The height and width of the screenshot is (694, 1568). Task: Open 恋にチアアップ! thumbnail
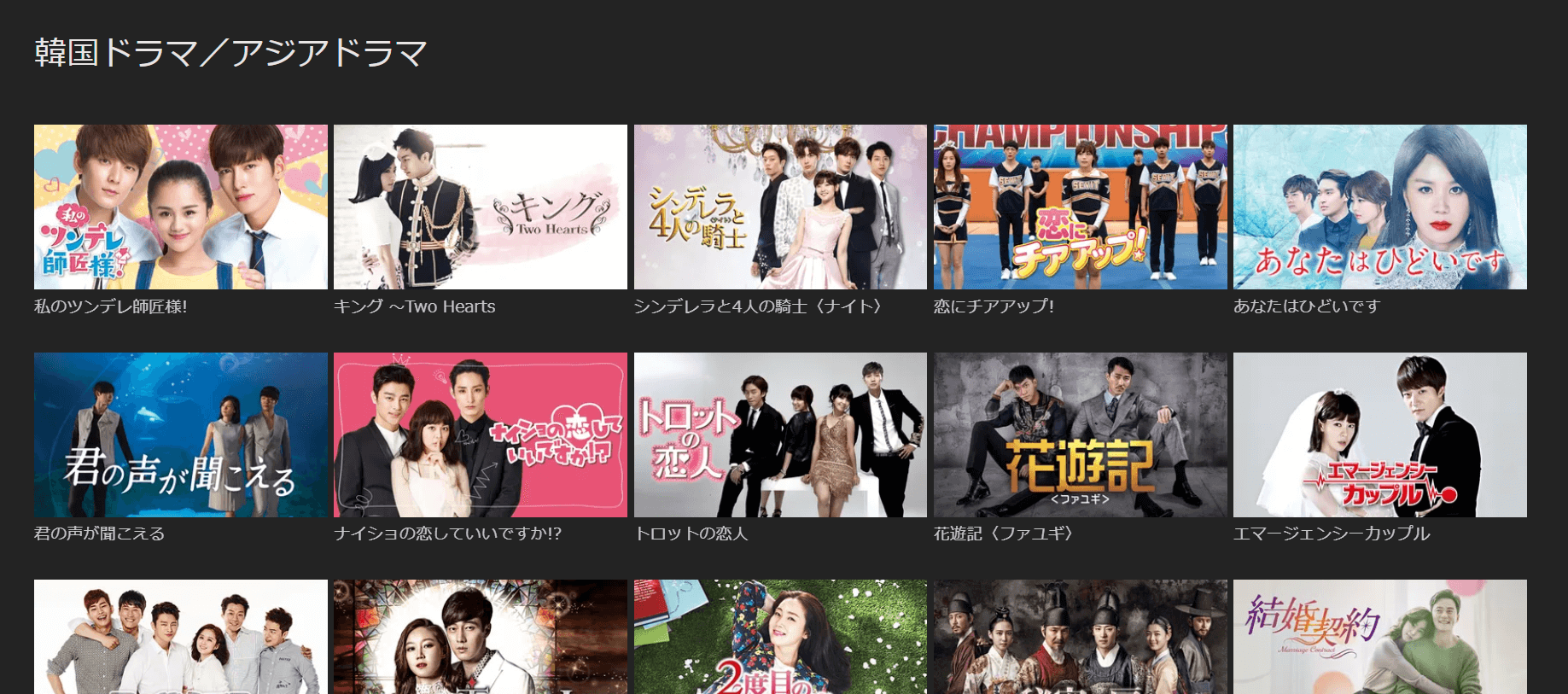[x=1080, y=207]
